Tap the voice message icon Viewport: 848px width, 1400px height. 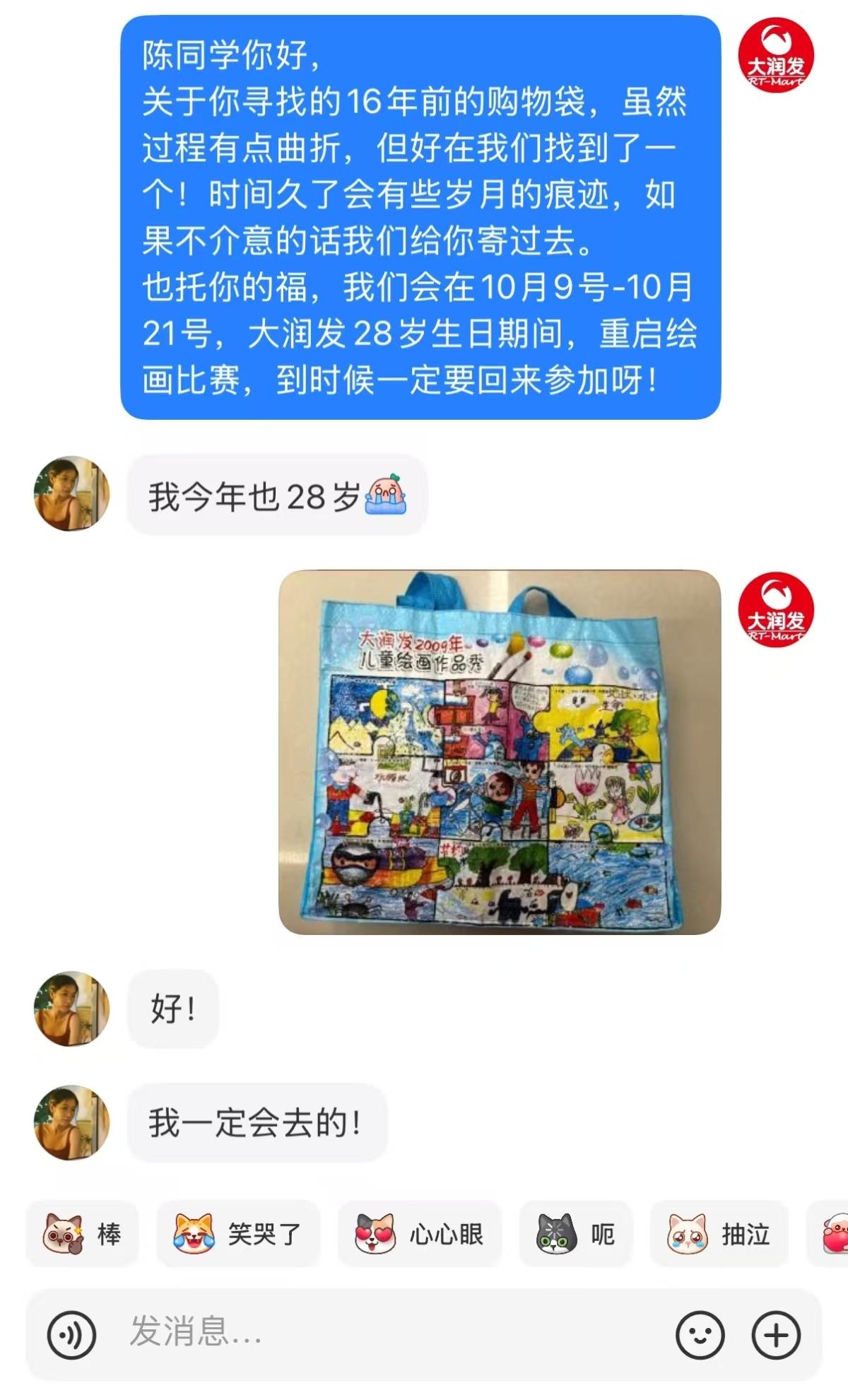71,1334
